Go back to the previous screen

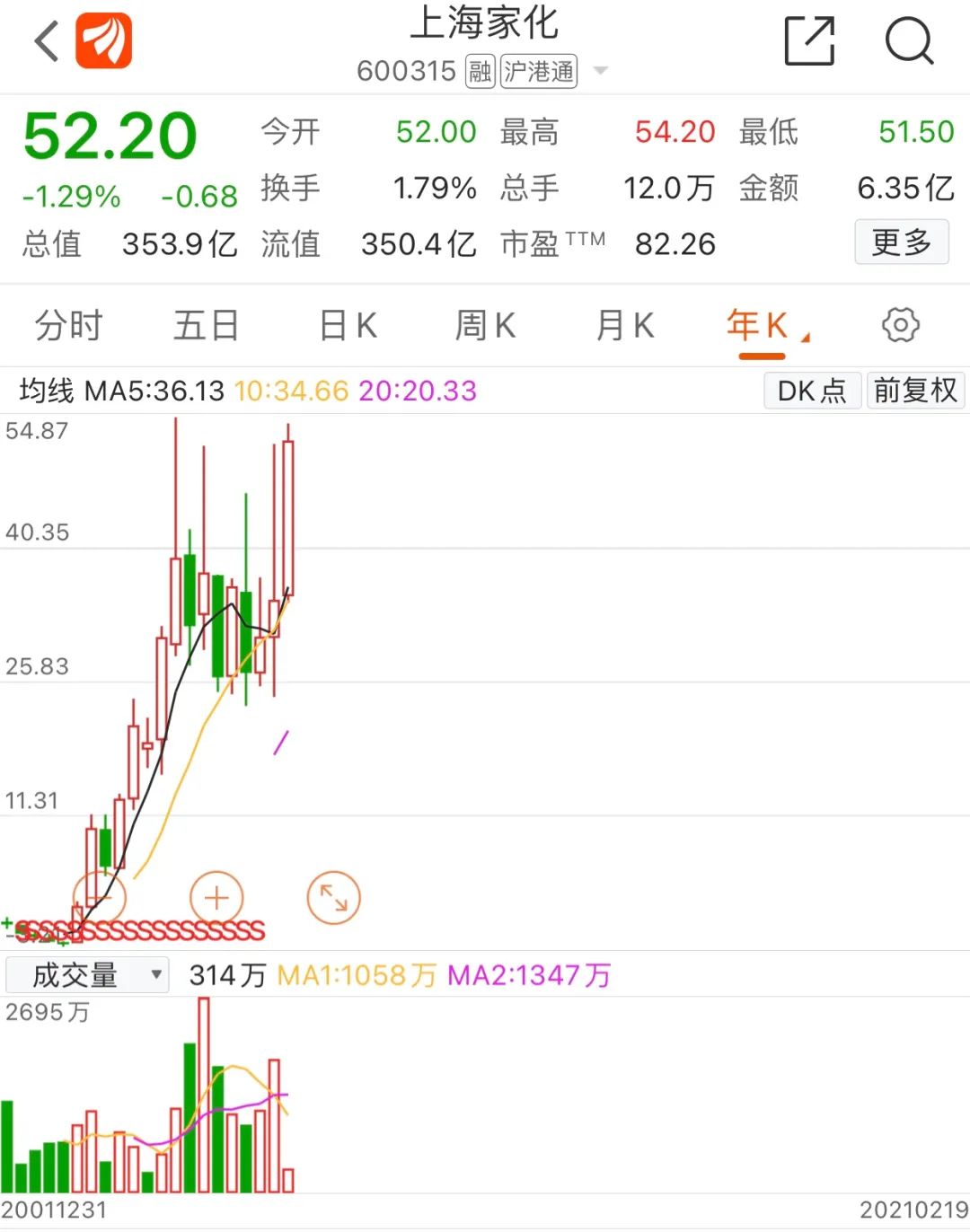[46, 41]
